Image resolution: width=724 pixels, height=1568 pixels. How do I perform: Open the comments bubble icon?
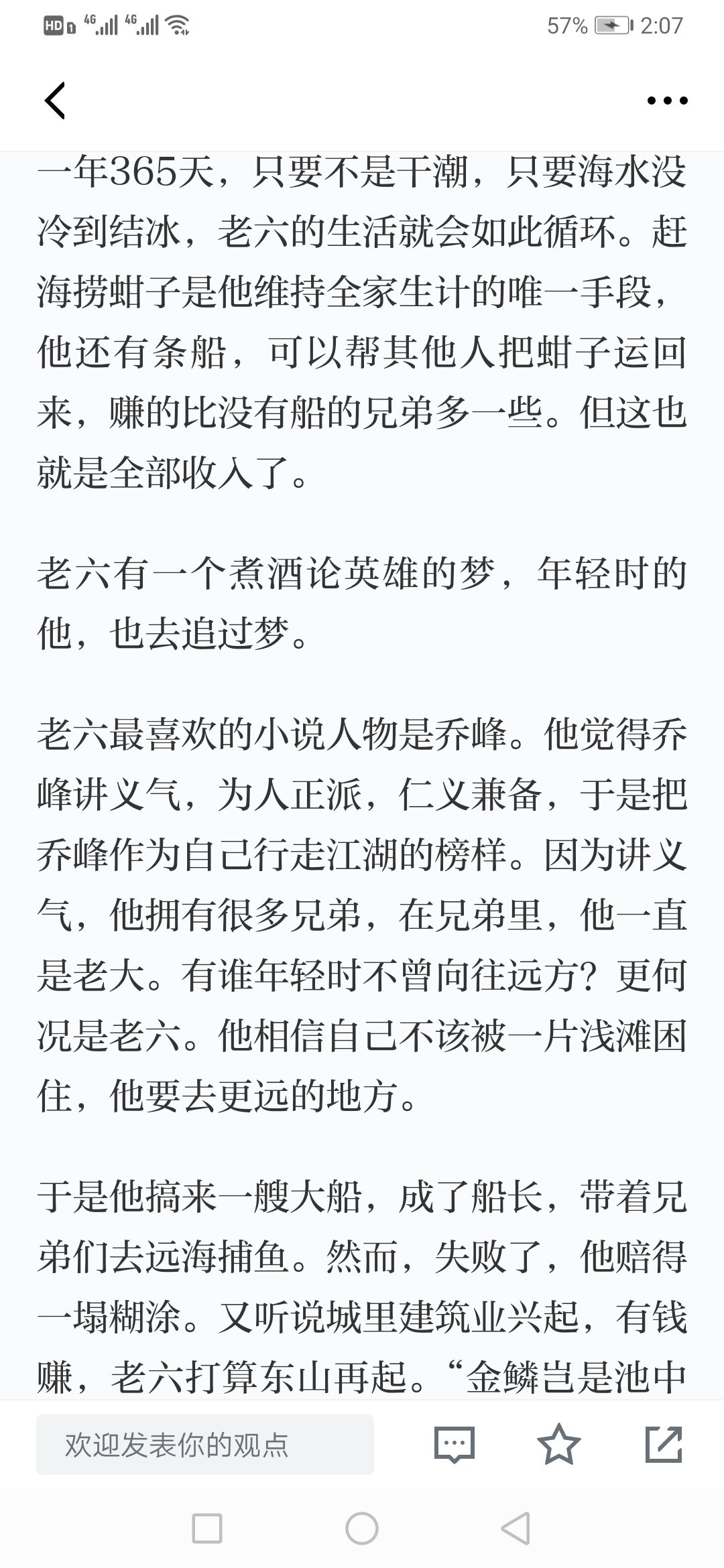(455, 1444)
